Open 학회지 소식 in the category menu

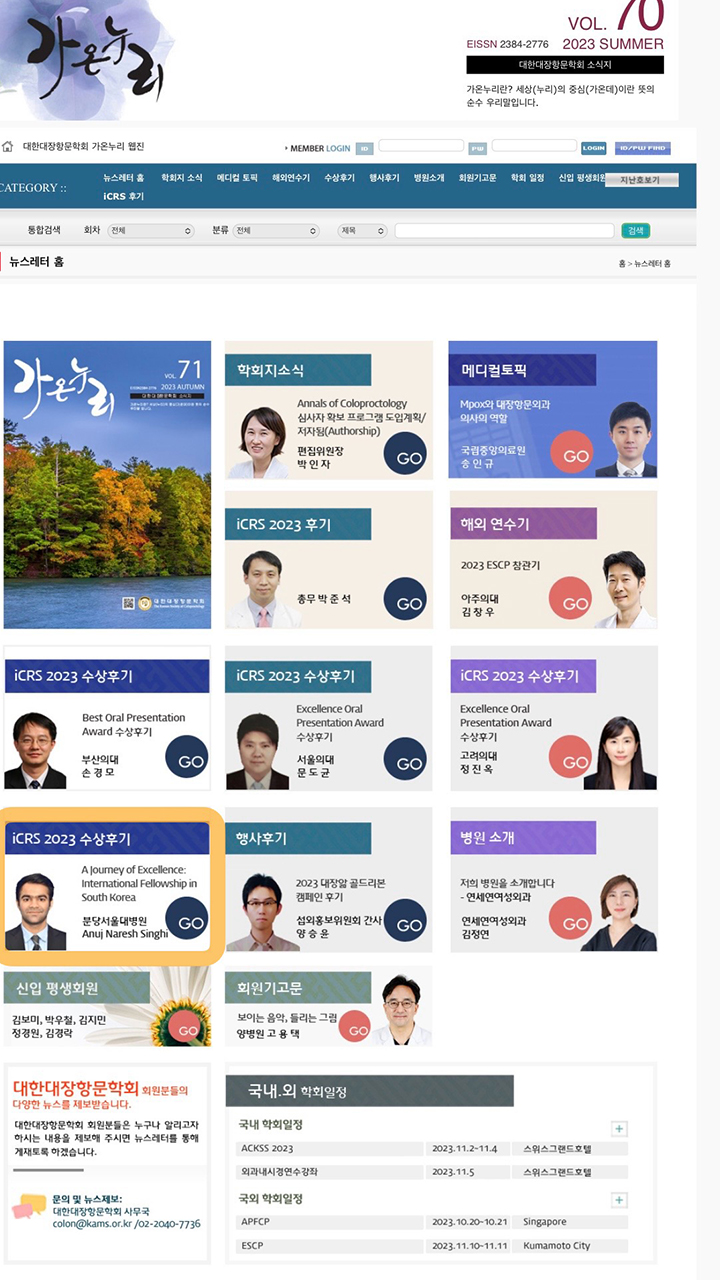coord(181,178)
